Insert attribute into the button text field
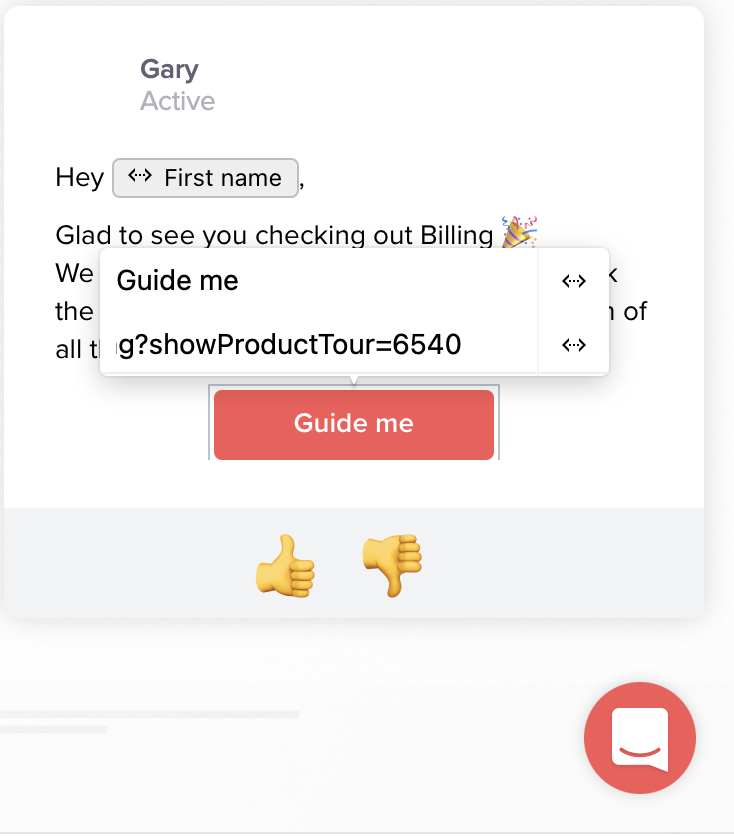 click(573, 282)
